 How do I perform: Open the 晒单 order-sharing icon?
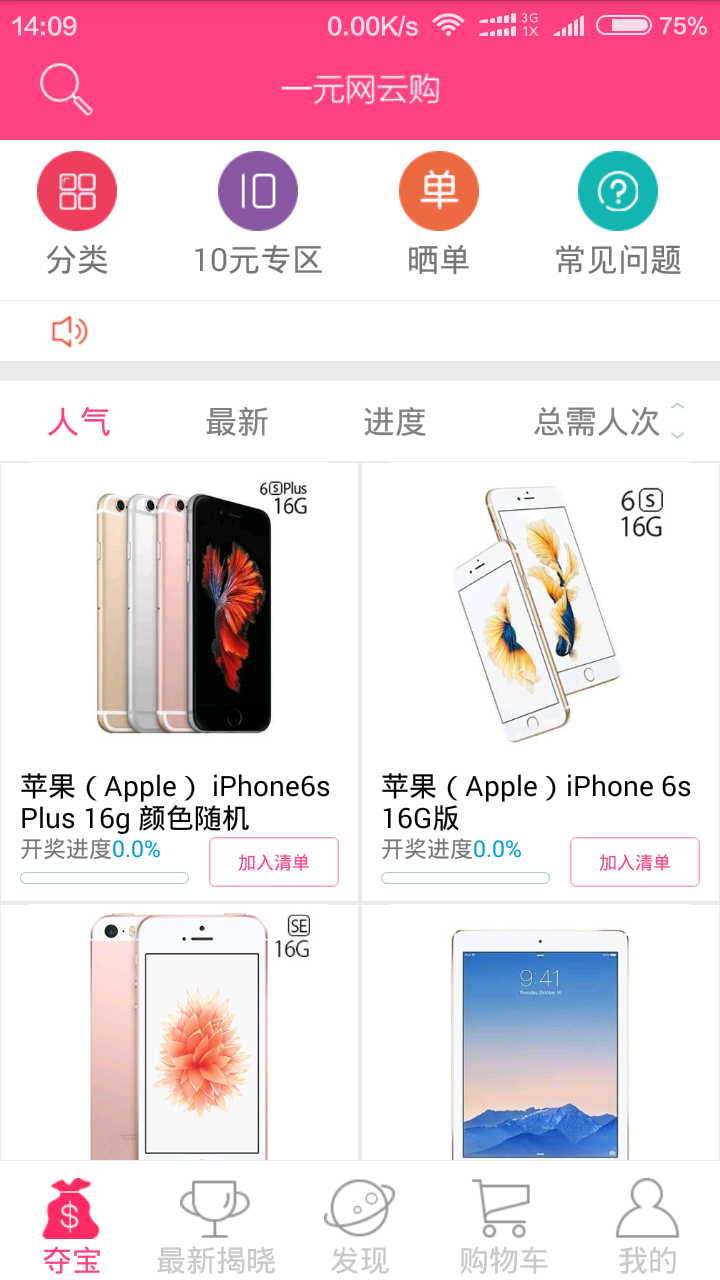tap(437, 190)
